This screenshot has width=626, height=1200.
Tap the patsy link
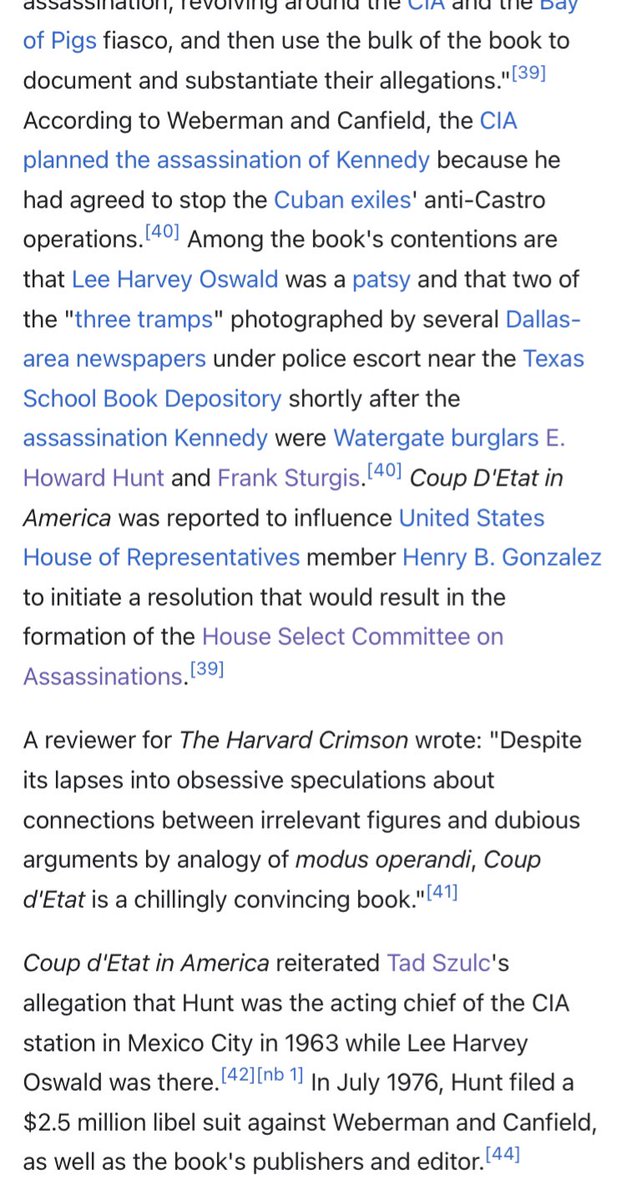click(x=381, y=279)
